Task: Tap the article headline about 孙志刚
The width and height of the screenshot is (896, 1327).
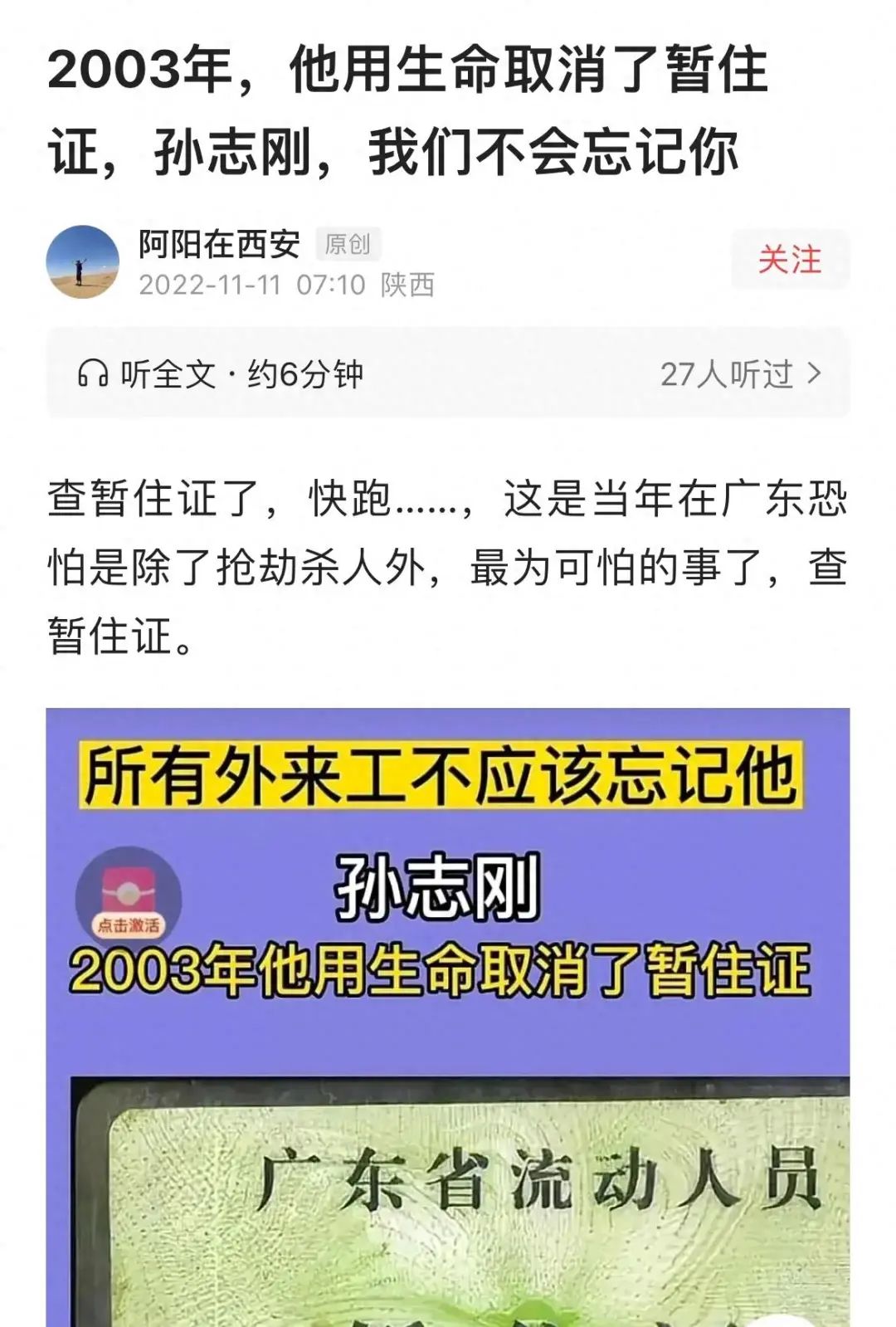Action: pos(415,116)
